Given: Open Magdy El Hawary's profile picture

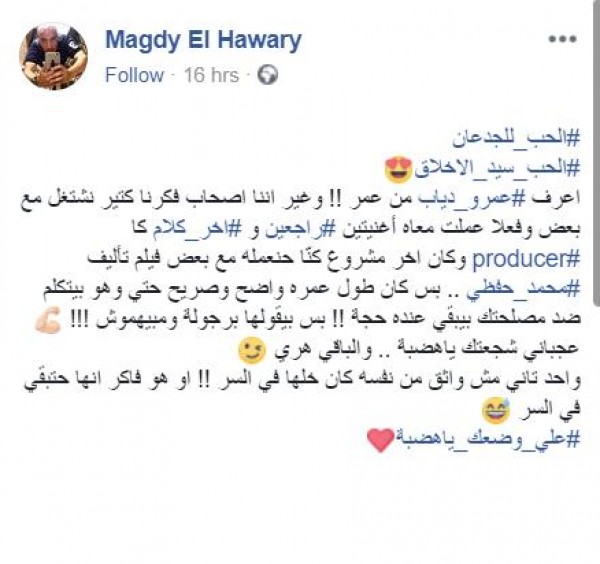Looking at the screenshot, I should click(x=53, y=57).
